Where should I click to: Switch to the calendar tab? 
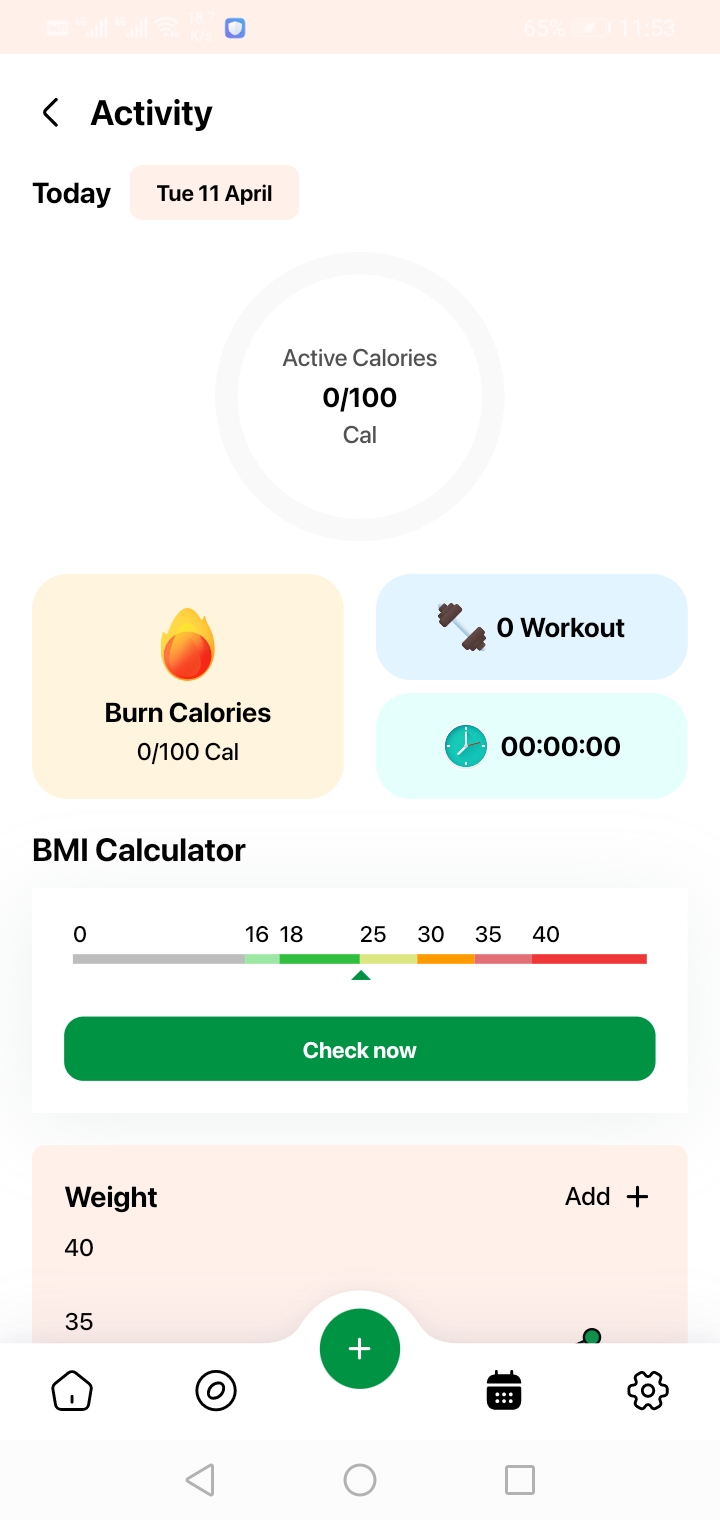click(x=504, y=1390)
